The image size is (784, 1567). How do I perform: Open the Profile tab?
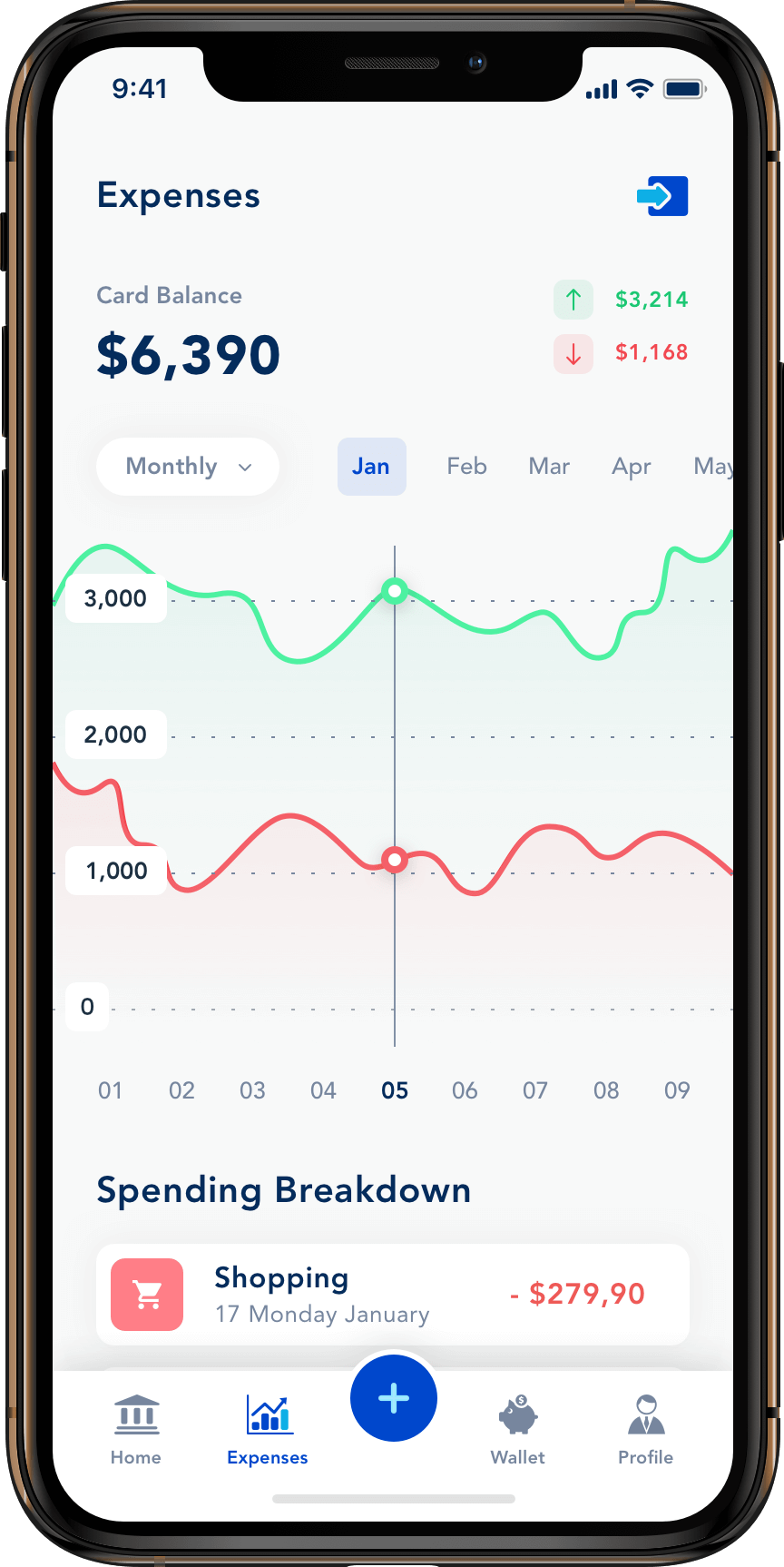click(x=645, y=1430)
